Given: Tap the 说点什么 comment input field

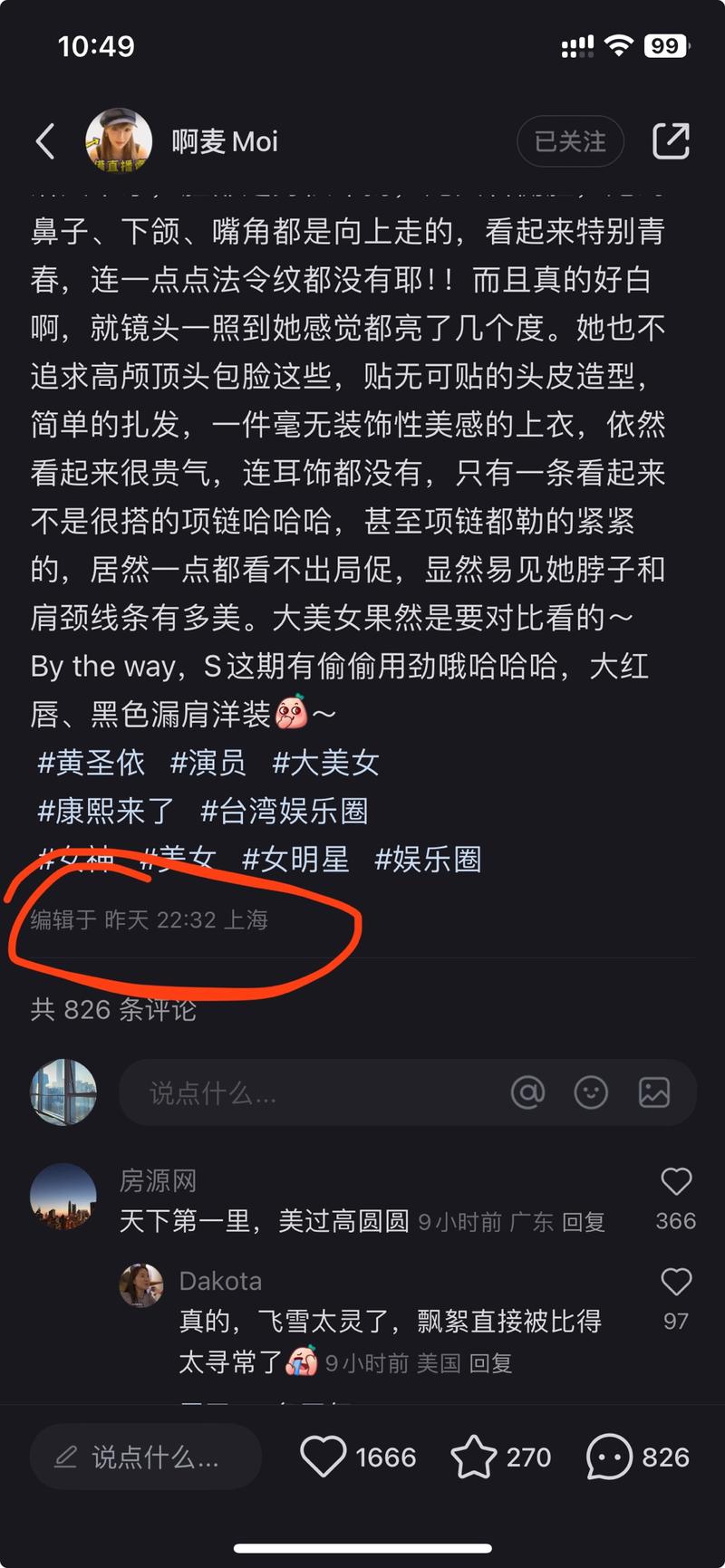Looking at the screenshot, I should (x=272, y=1093).
